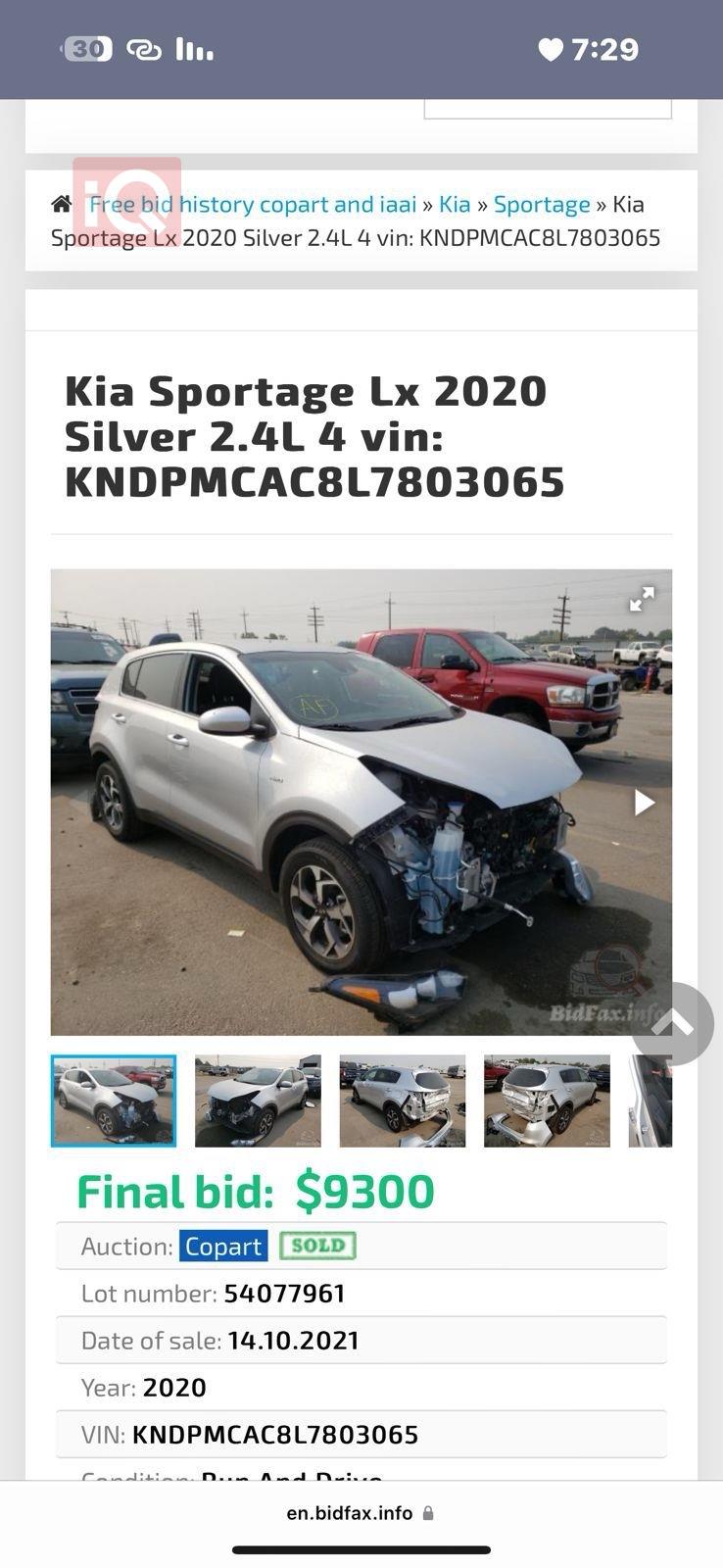The height and width of the screenshot is (1568, 723).
Task: Select the fifth, partly visible thumbnail
Action: pos(651,1101)
